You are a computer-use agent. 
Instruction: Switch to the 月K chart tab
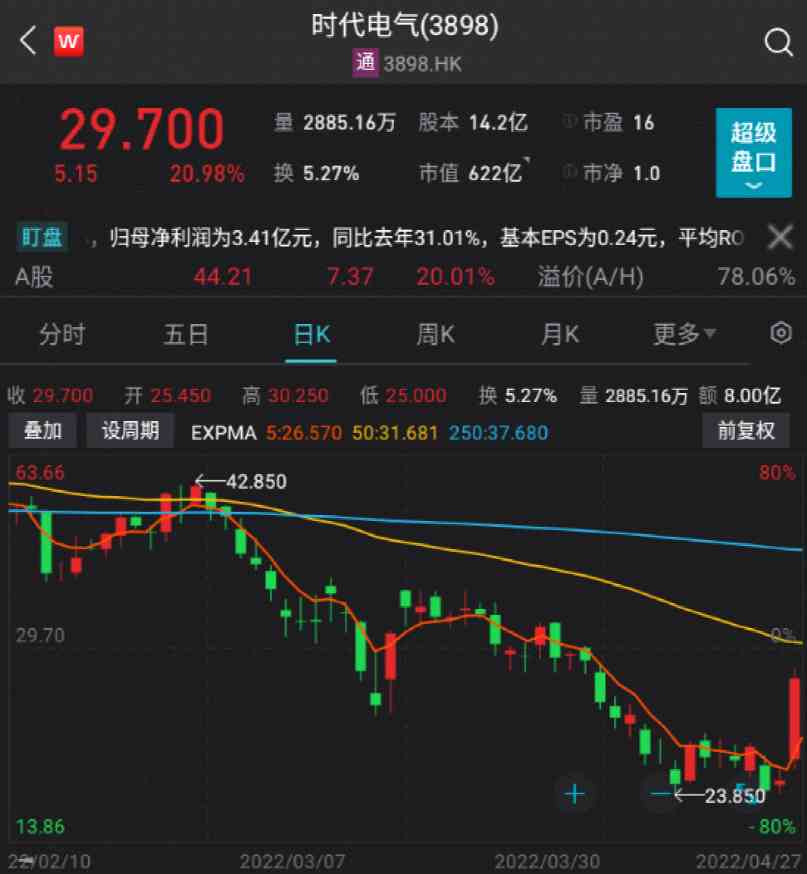(x=559, y=334)
